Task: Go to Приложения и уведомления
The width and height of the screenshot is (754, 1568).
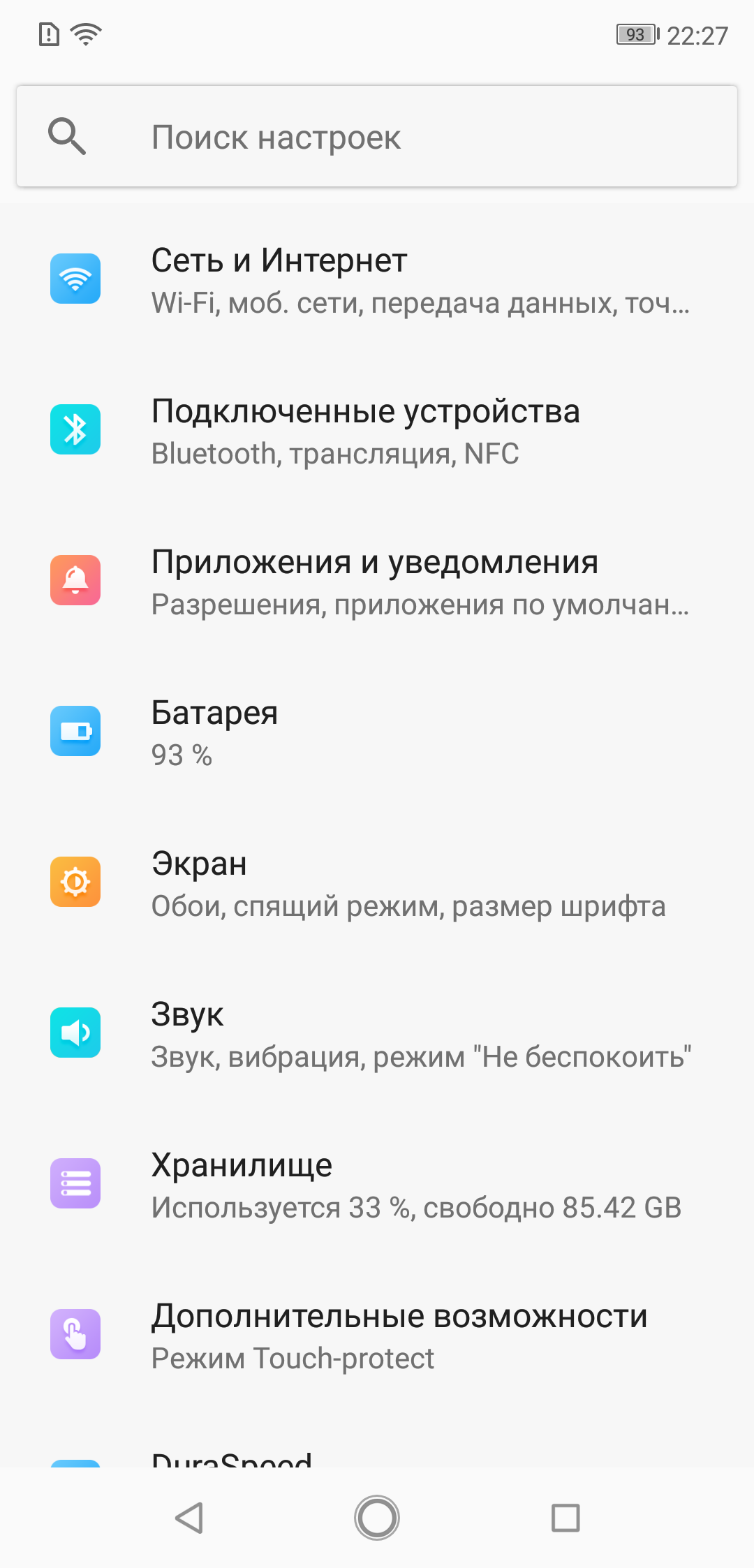Action: tap(377, 581)
